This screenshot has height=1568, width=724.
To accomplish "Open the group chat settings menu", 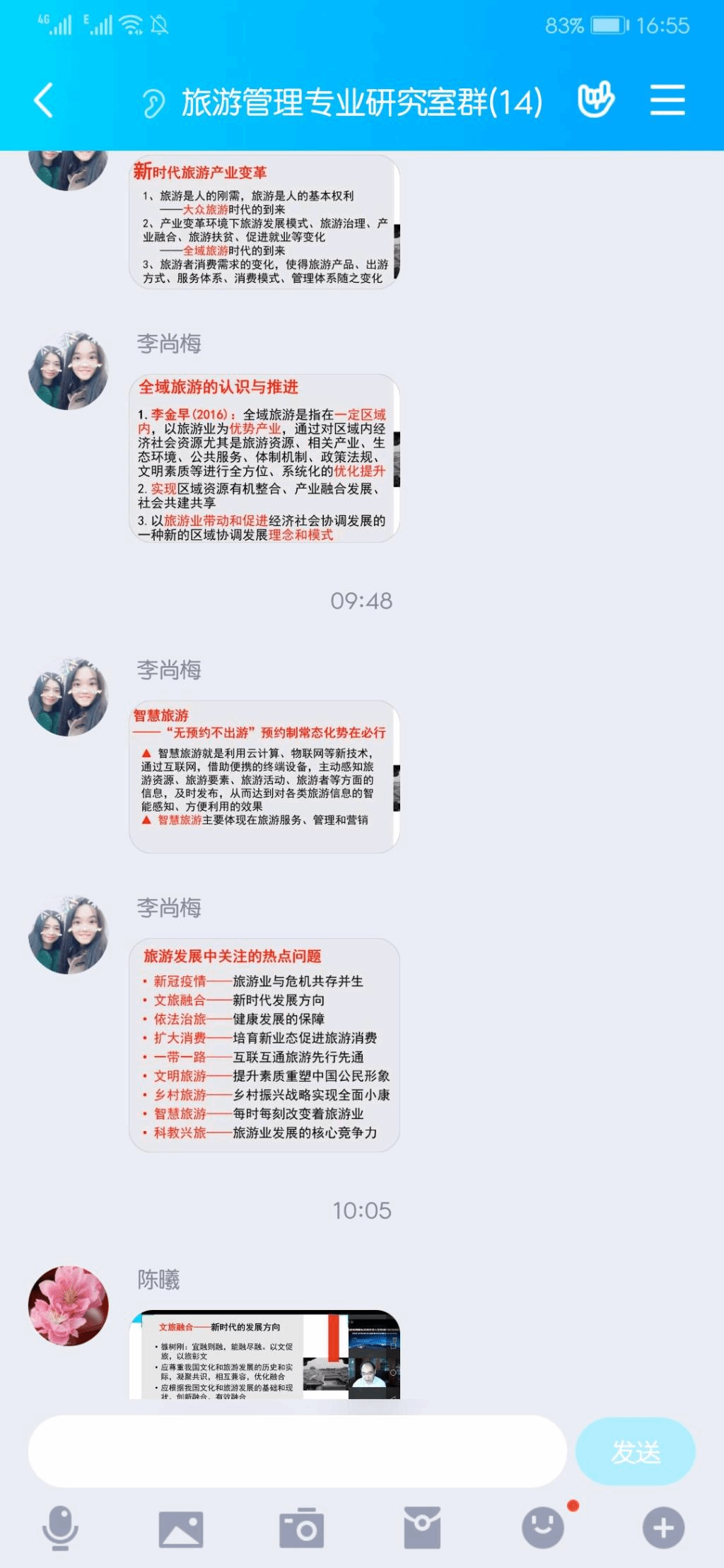I will (667, 100).
